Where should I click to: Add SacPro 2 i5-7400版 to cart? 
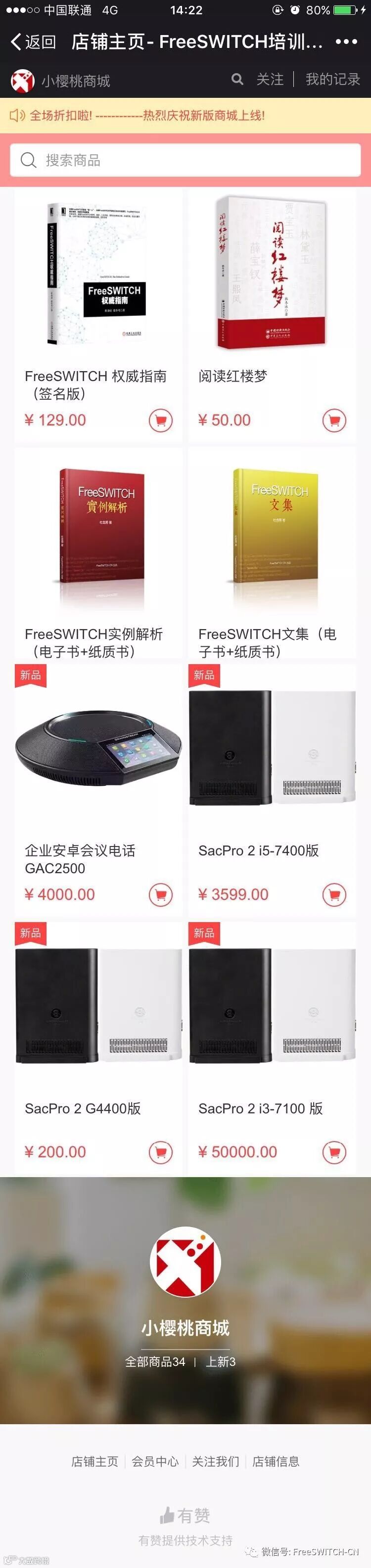point(334,894)
